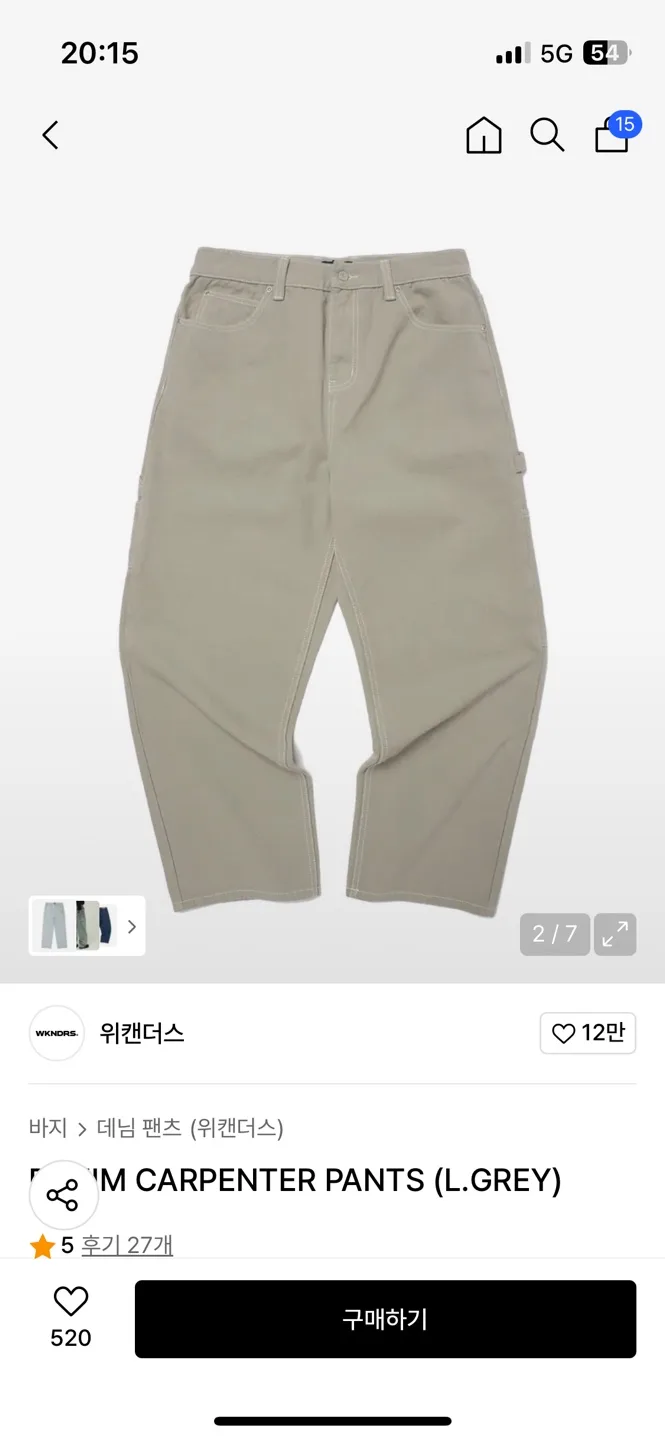This screenshot has height=1440, width=665.
Task: Go back to the previous page
Action: [50, 135]
